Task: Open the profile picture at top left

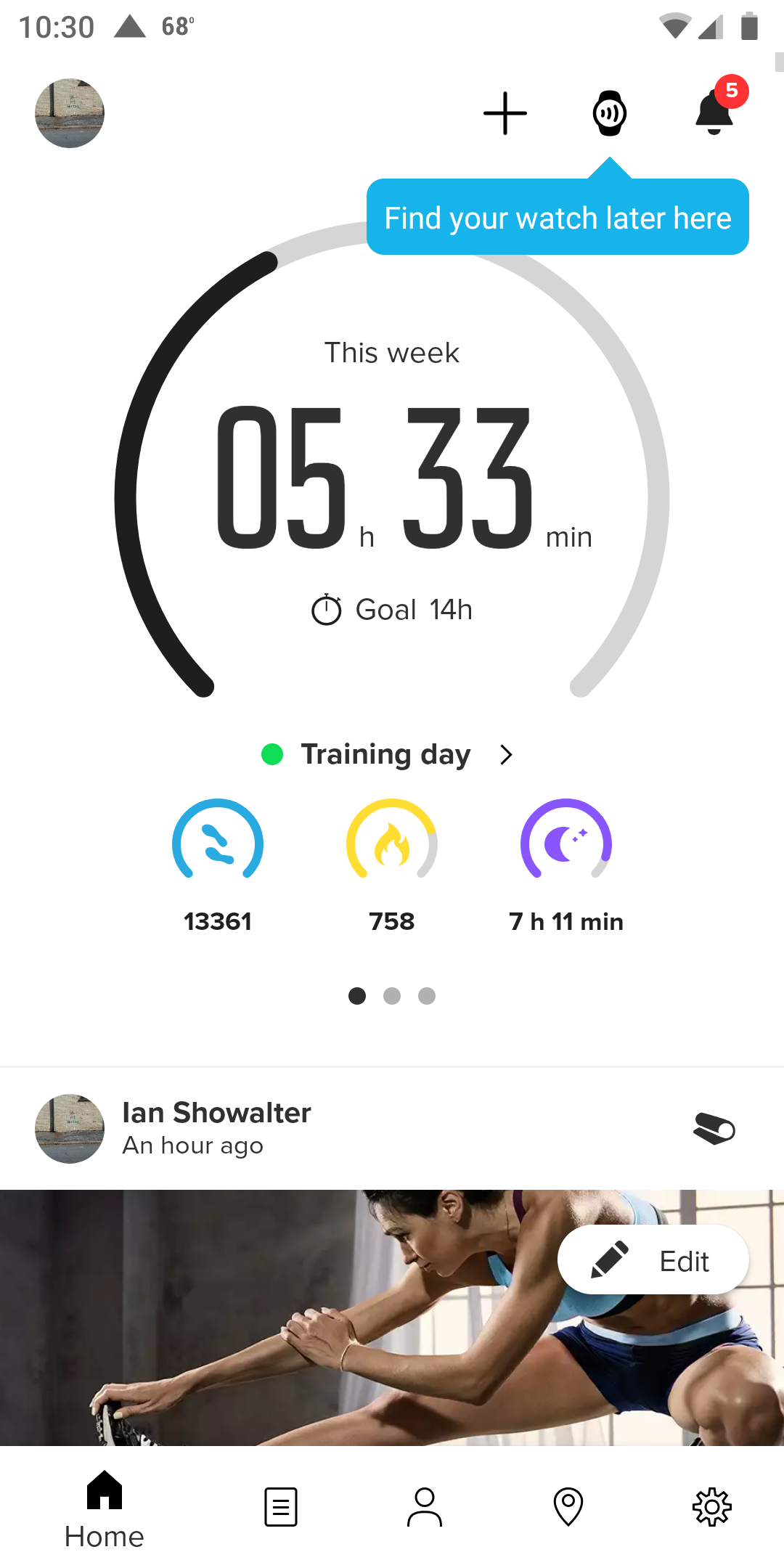Action: coord(70,113)
